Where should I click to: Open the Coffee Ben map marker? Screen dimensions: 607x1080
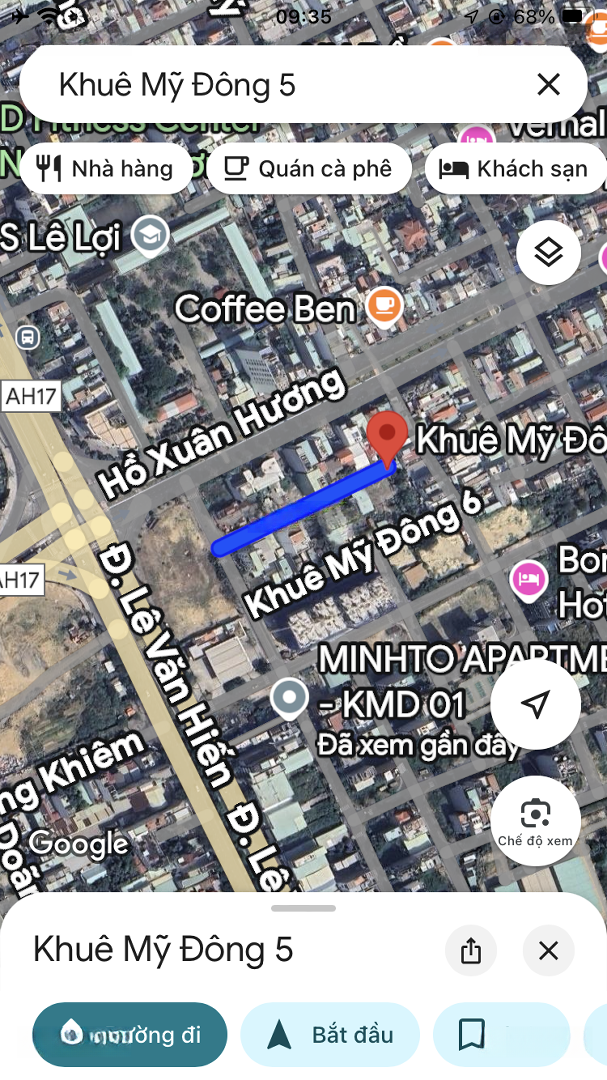pyautogui.click(x=384, y=306)
